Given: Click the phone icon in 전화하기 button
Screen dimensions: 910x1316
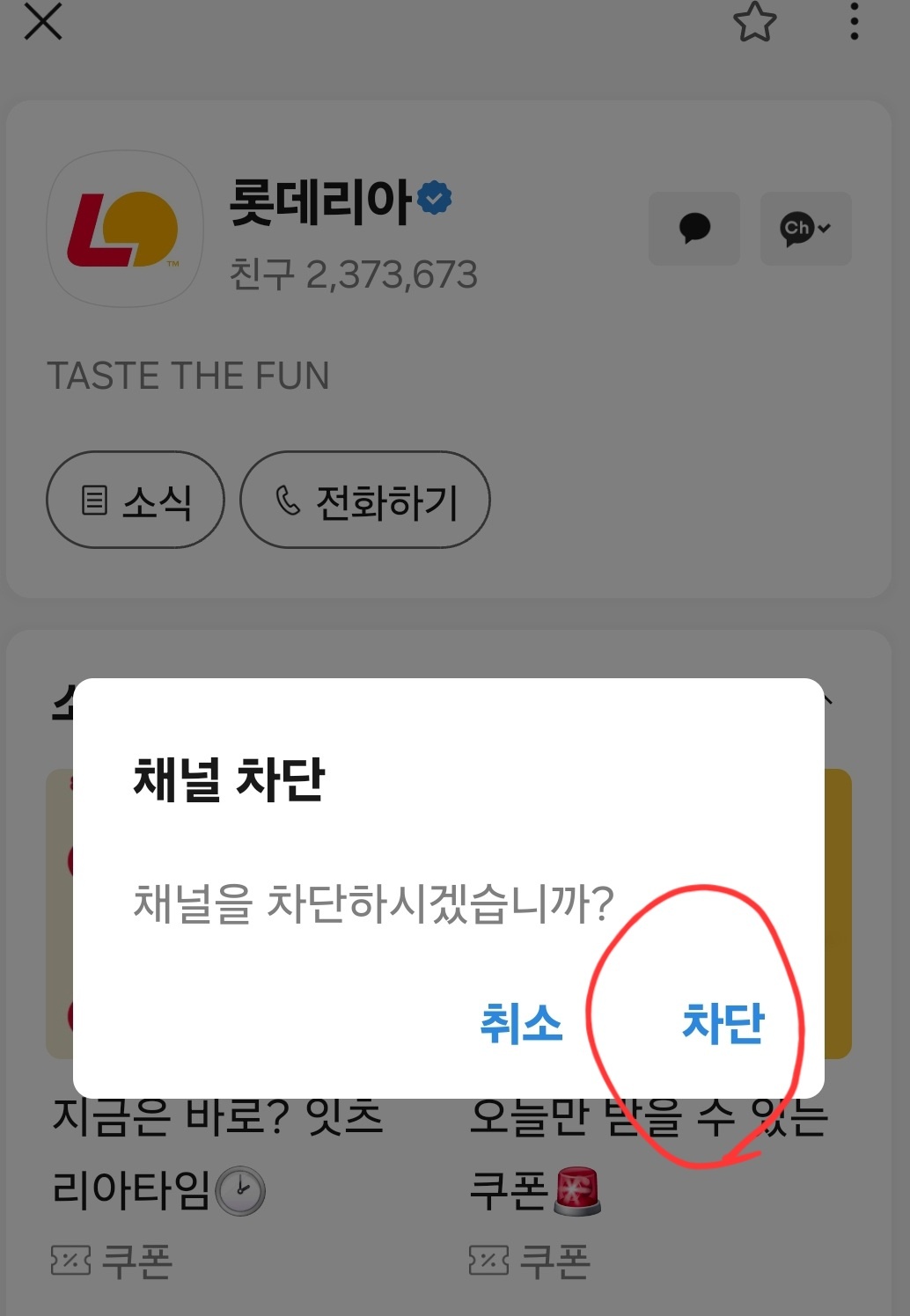Looking at the screenshot, I should tap(287, 501).
